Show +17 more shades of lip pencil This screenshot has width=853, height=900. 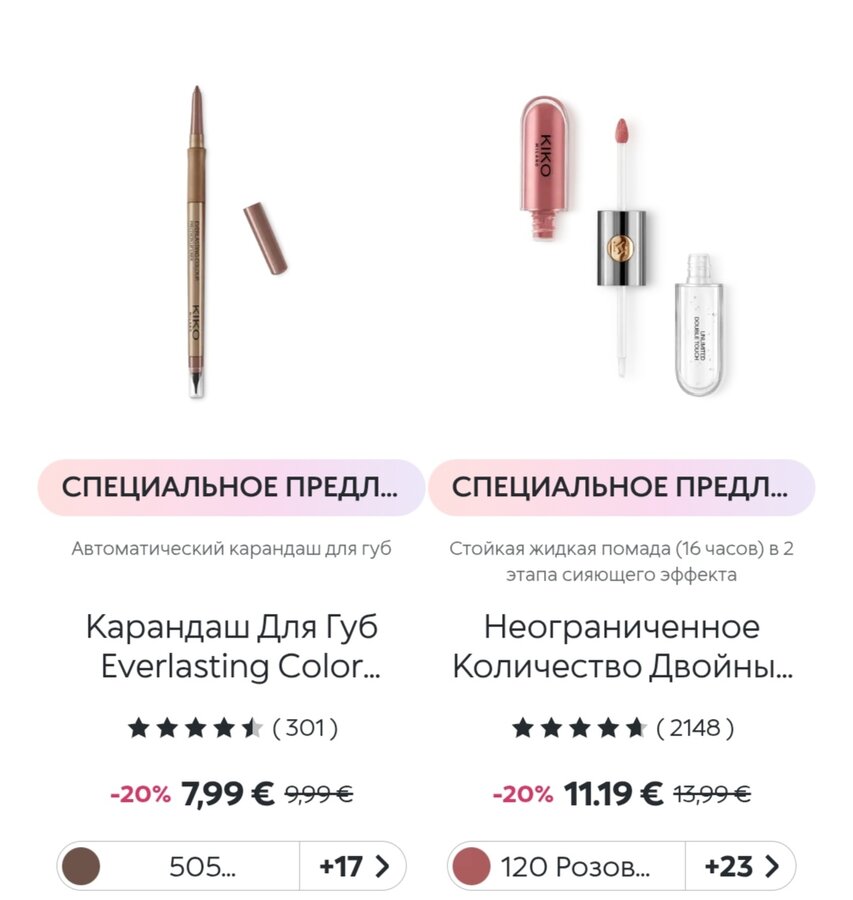353,866
